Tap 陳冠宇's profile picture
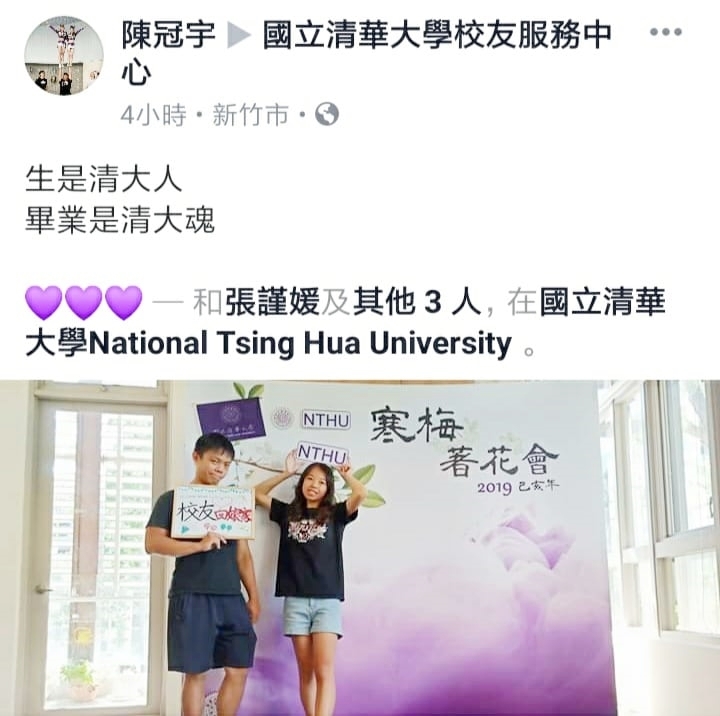The width and height of the screenshot is (720, 716). coord(63,56)
